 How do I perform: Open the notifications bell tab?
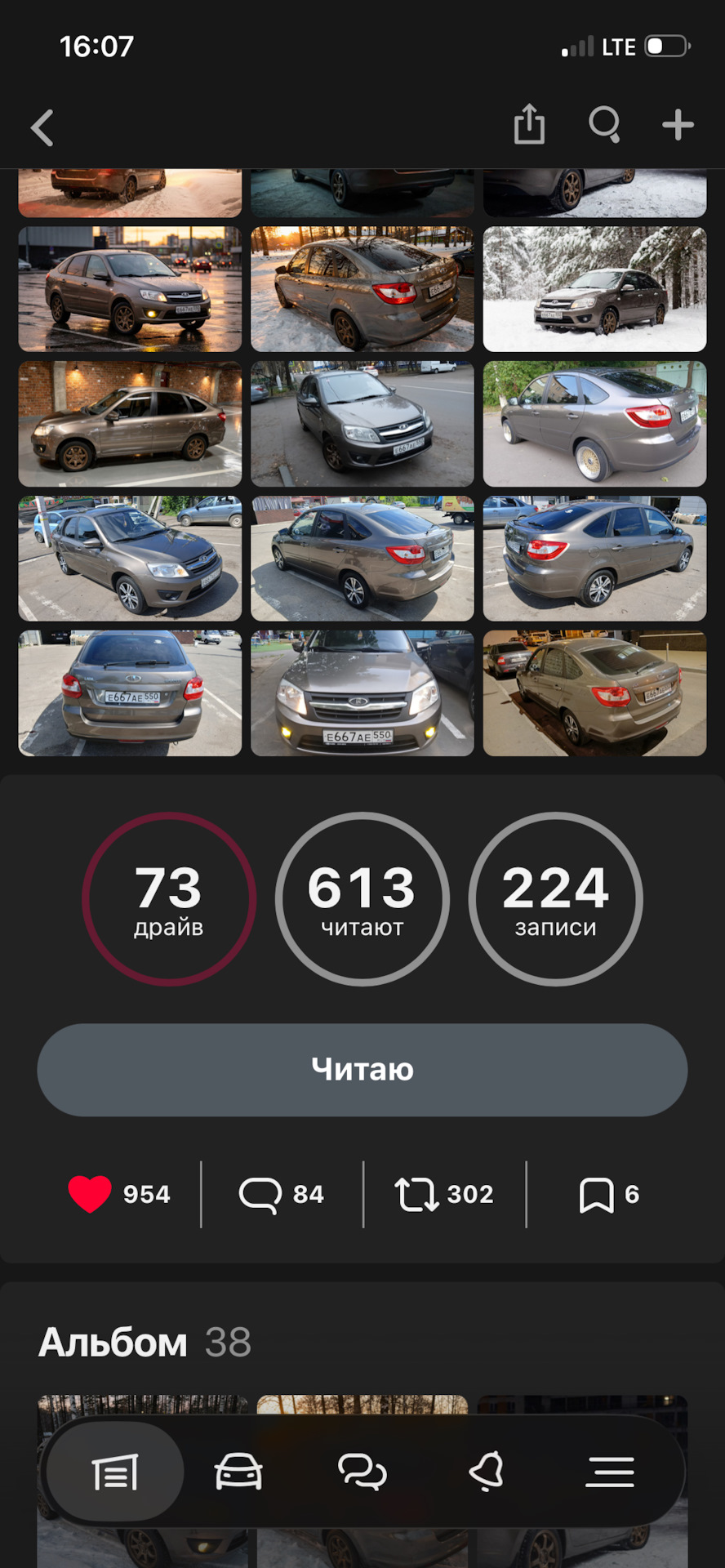coord(487,1472)
